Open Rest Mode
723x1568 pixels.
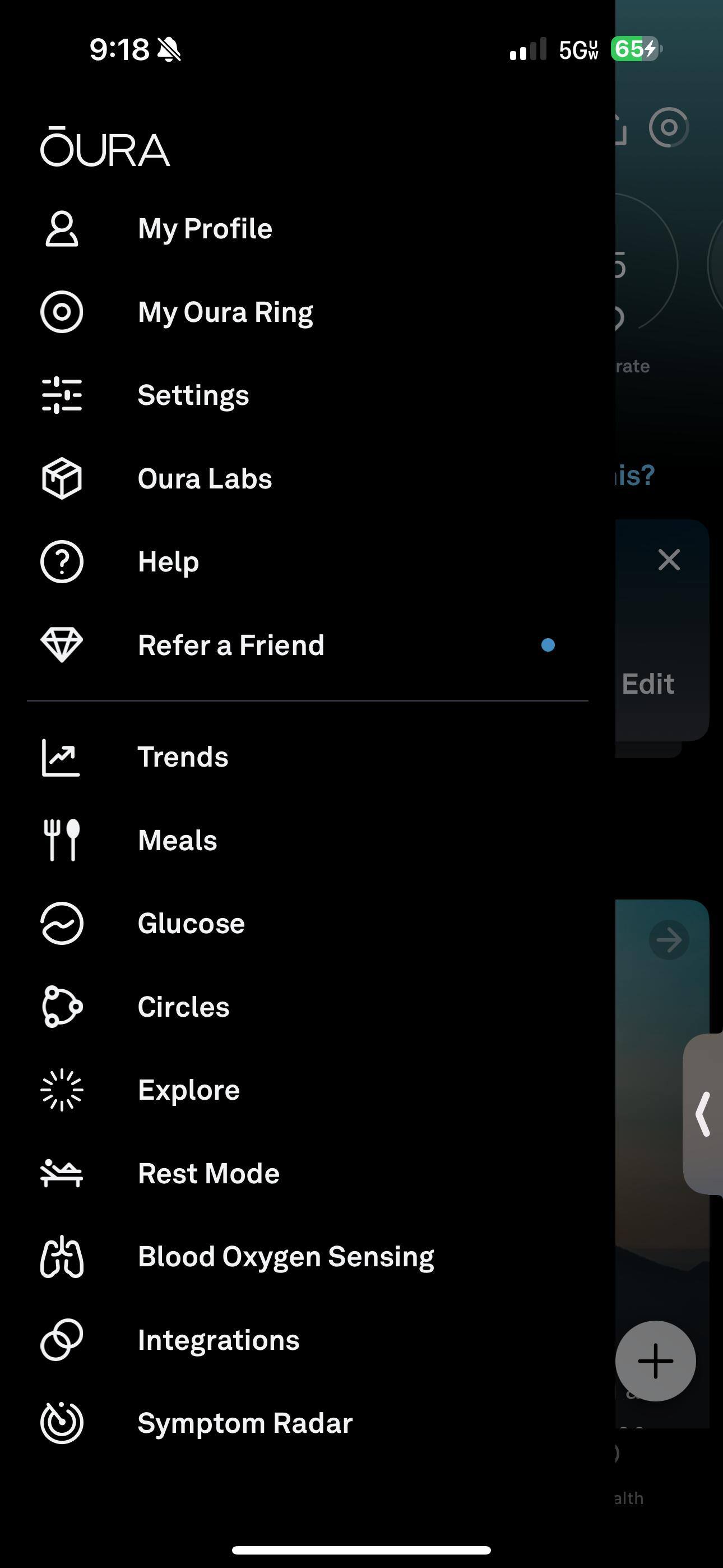pos(208,1174)
